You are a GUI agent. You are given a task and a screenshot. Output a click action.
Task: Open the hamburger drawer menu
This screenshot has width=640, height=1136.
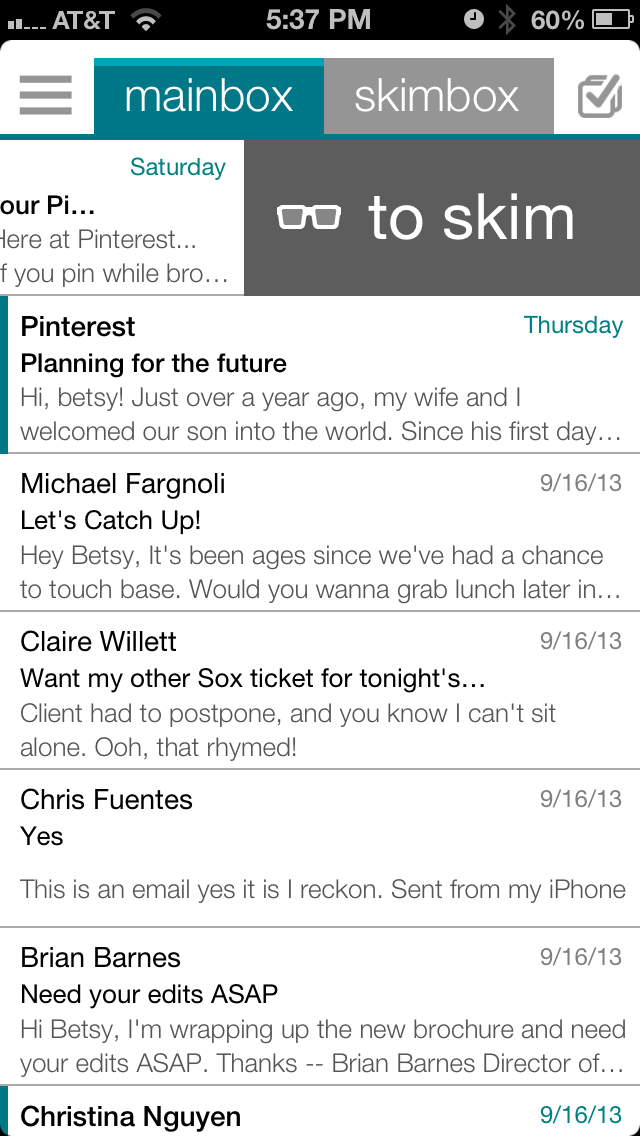[x=46, y=96]
